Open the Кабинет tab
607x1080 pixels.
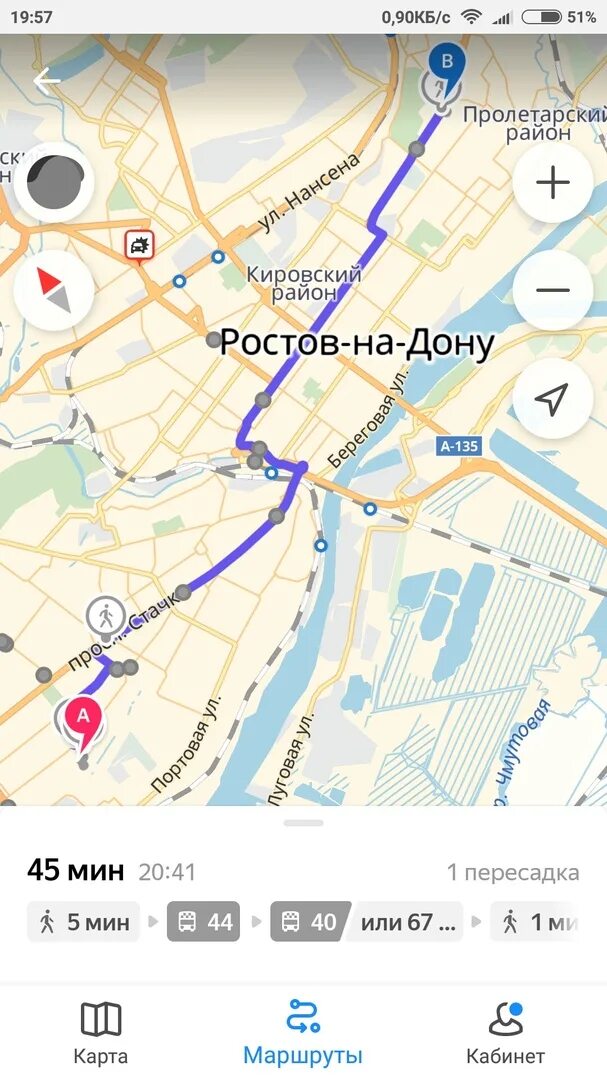[506, 1032]
